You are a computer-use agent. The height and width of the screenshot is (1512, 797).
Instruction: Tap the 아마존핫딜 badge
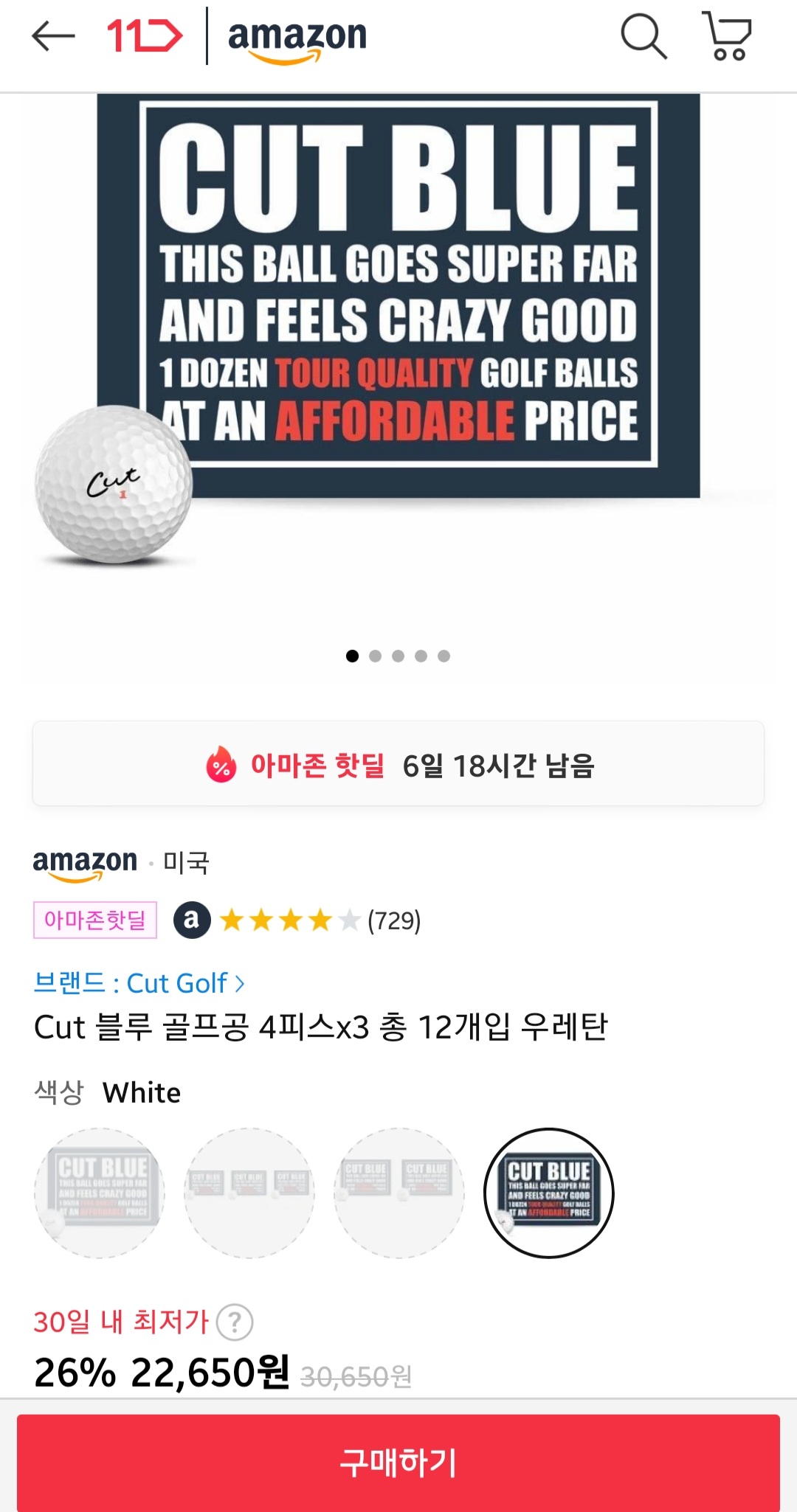95,920
